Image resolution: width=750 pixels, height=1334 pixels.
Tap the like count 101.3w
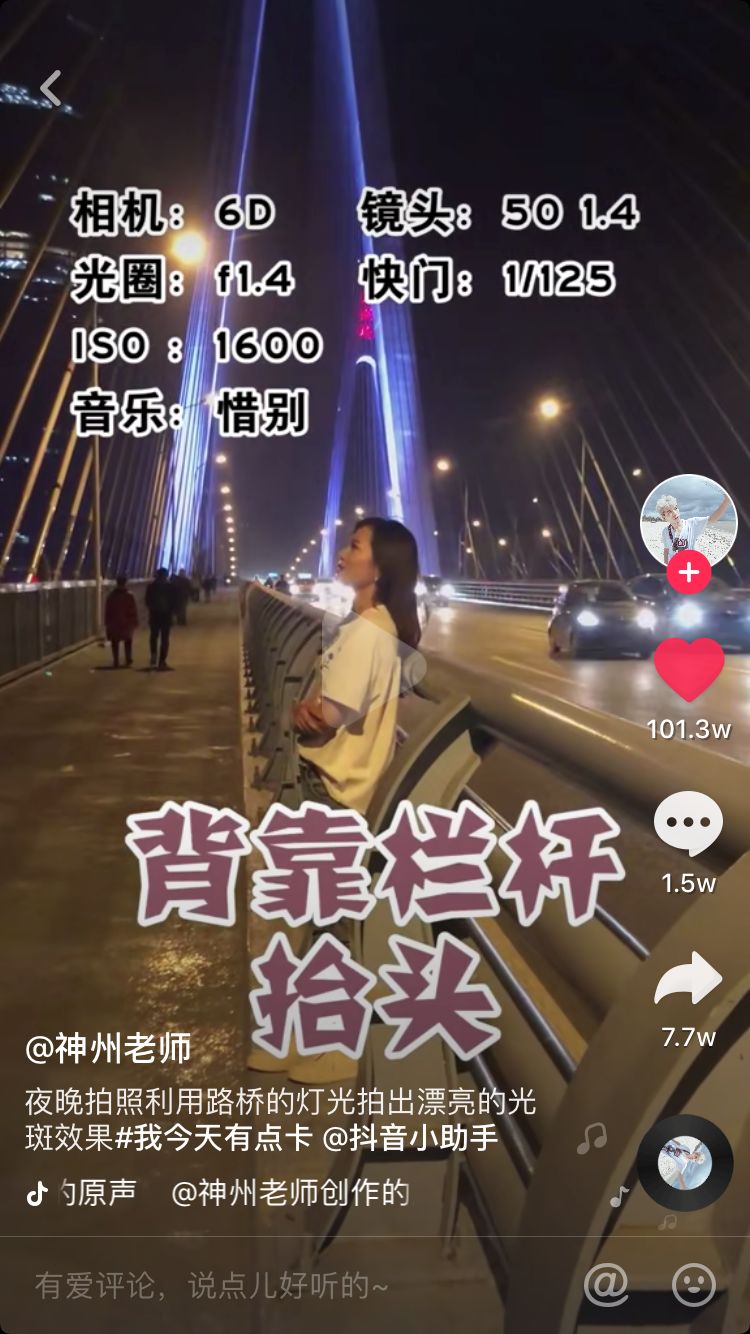point(688,727)
